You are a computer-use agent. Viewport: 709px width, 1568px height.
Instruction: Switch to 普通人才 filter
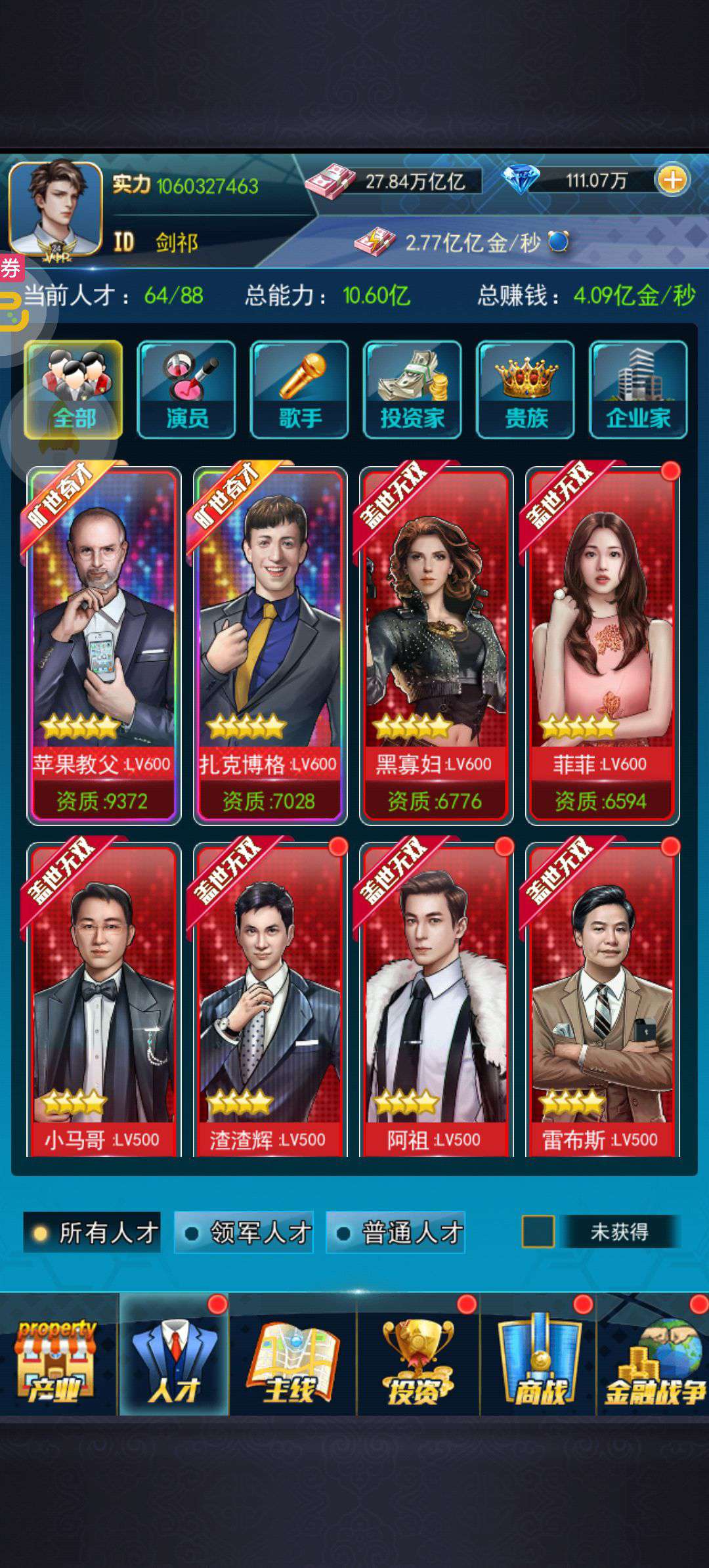pos(395,1232)
